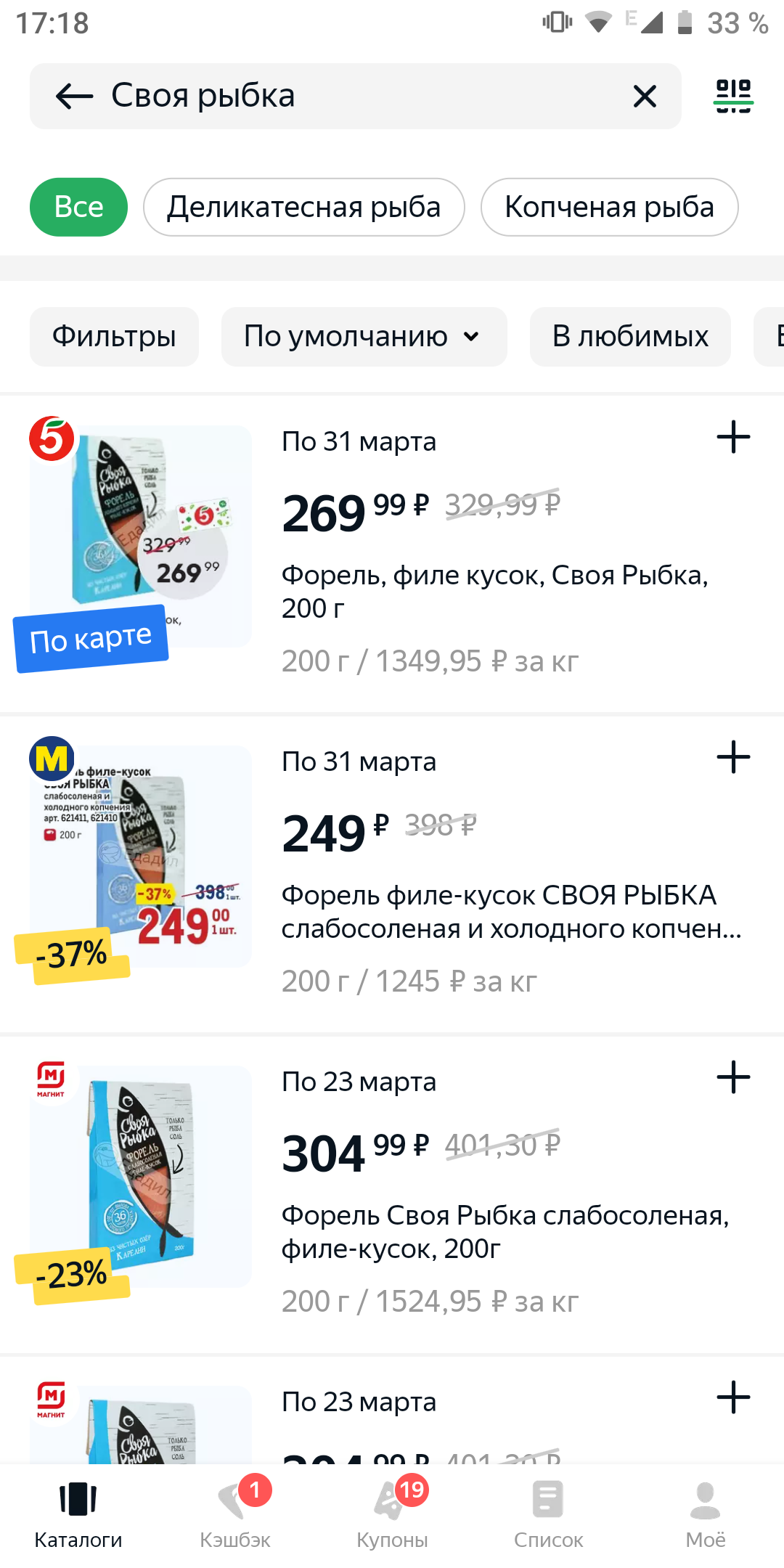Select the 'Все' category chip
Viewport: 784px width, 1568px height.
click(x=78, y=207)
